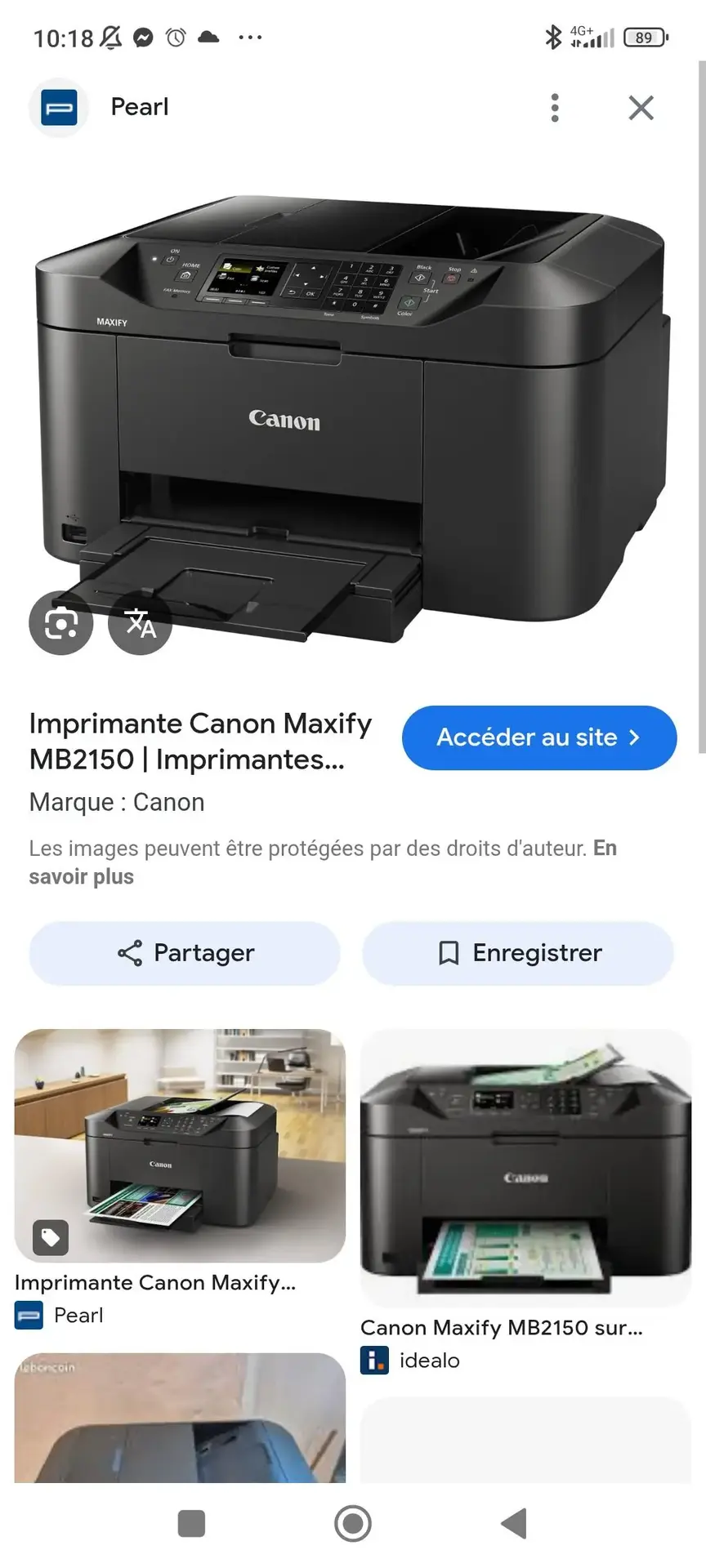Go back with the system back button

(514, 1523)
